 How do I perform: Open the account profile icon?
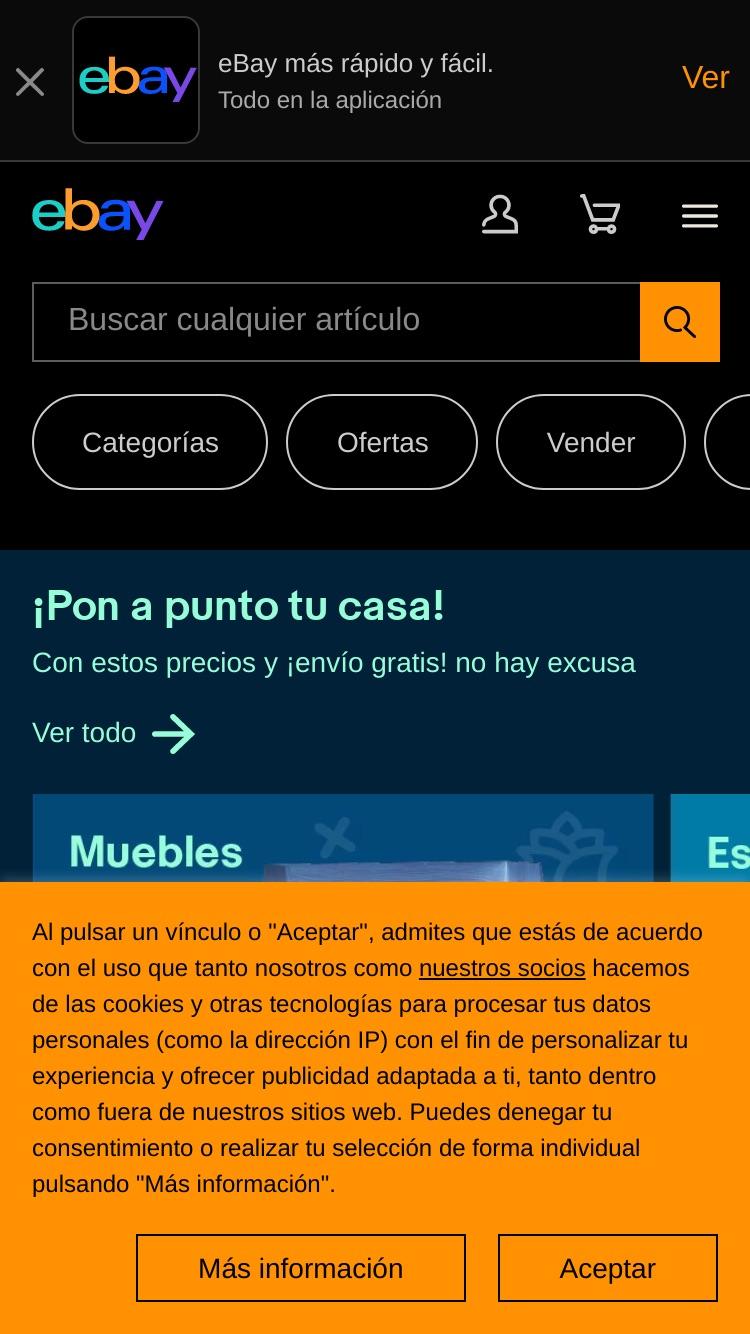(x=500, y=215)
